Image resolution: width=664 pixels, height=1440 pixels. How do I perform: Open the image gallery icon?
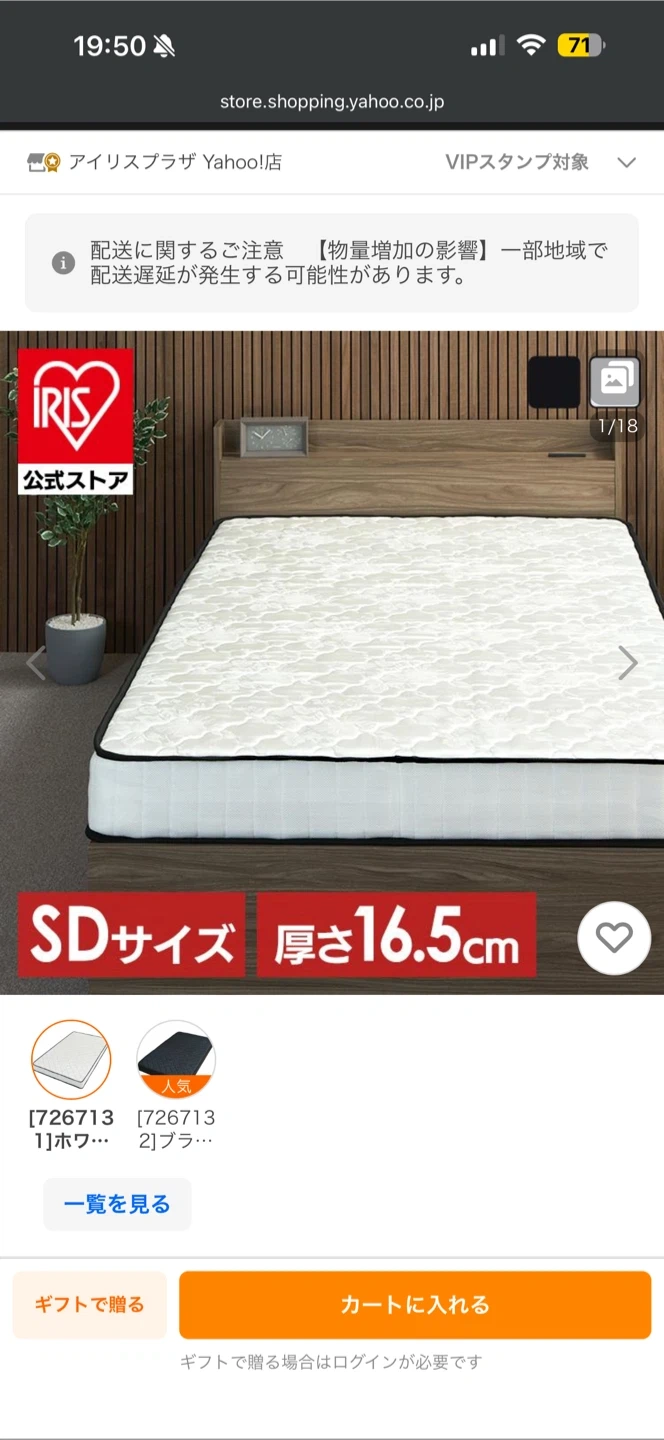(614, 381)
